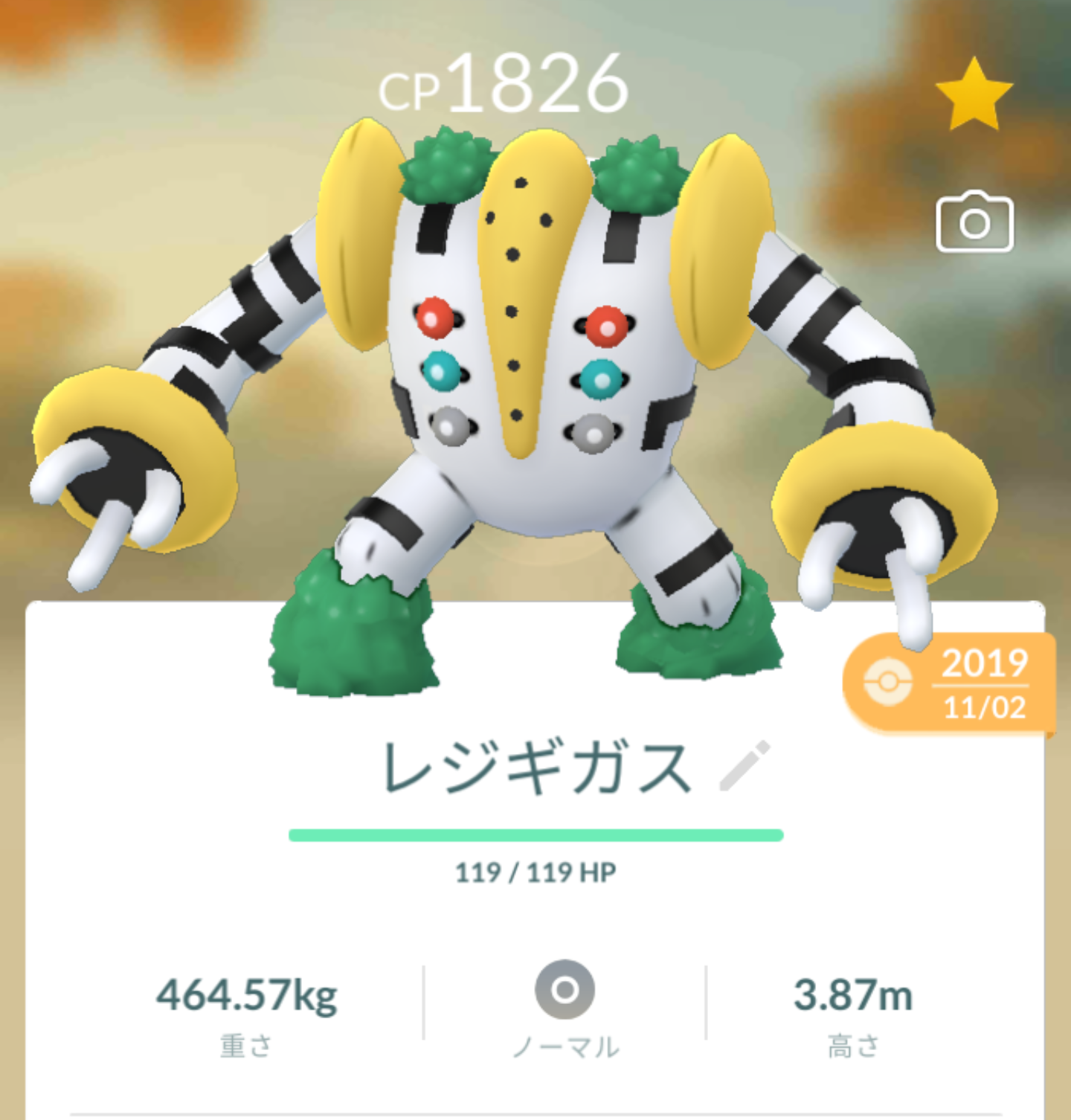Open the AR camera snapshot
This screenshot has width=1071, height=1120.
974,222
